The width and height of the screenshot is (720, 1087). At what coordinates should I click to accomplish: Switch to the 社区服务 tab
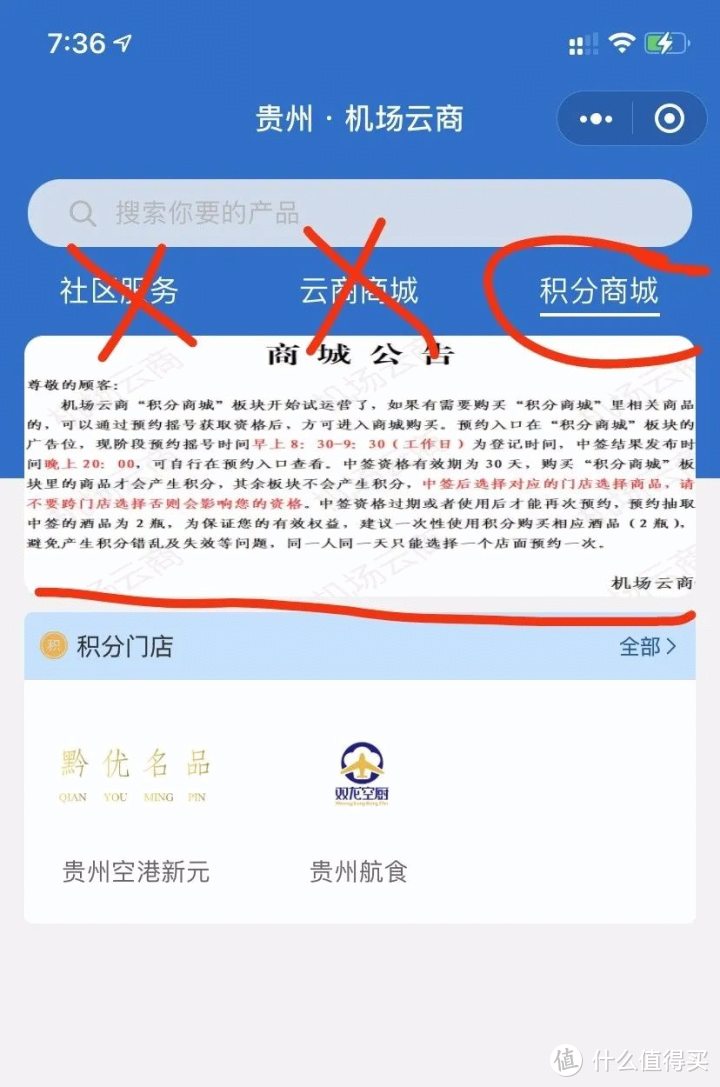click(119, 291)
